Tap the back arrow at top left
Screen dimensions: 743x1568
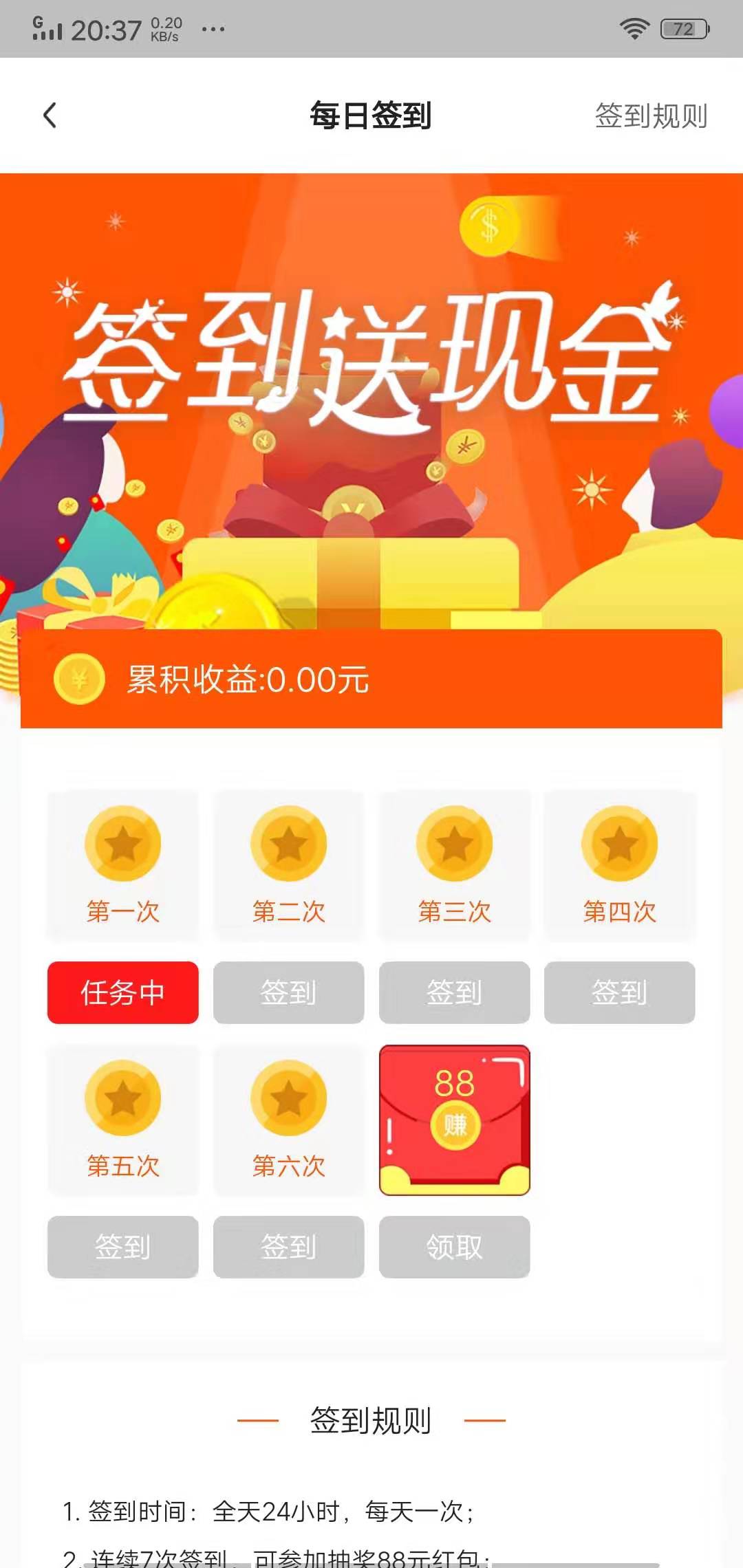tap(50, 116)
